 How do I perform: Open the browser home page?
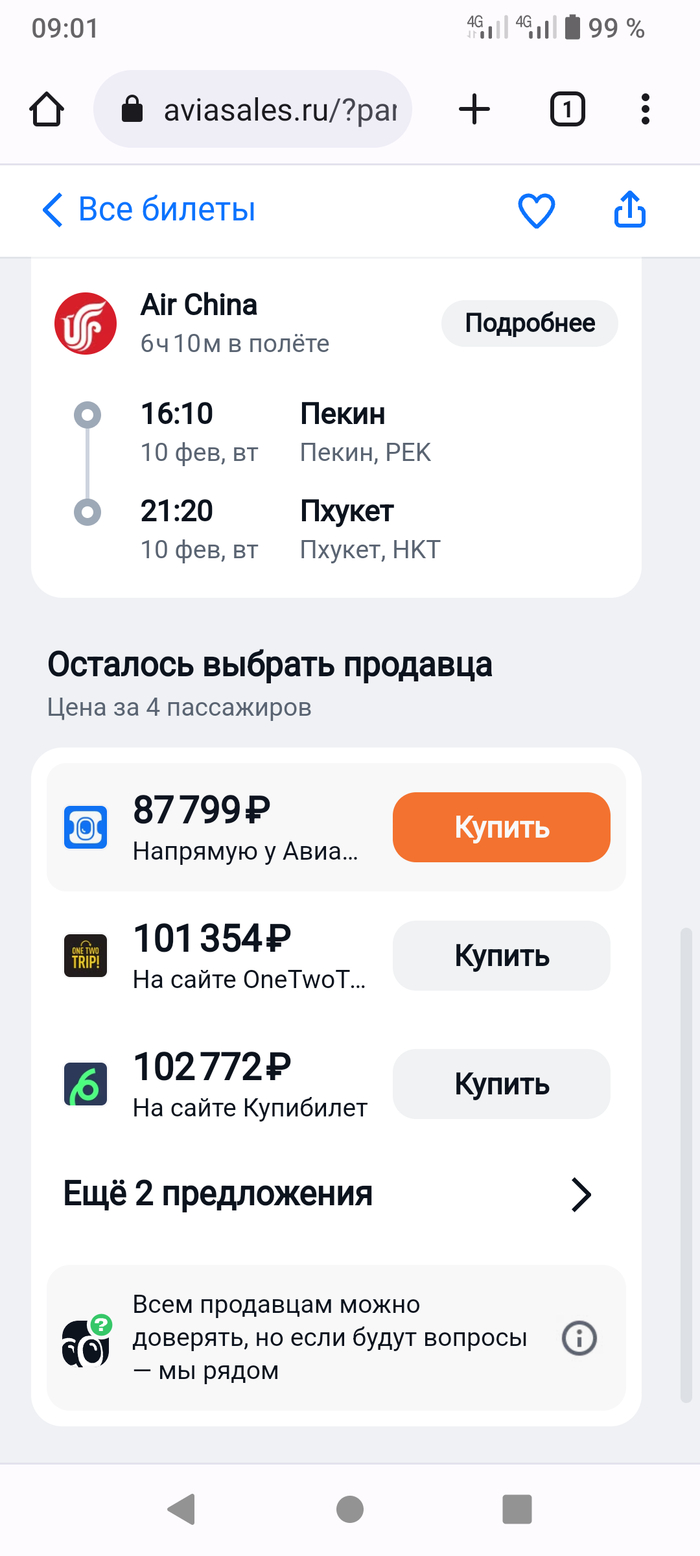point(47,110)
